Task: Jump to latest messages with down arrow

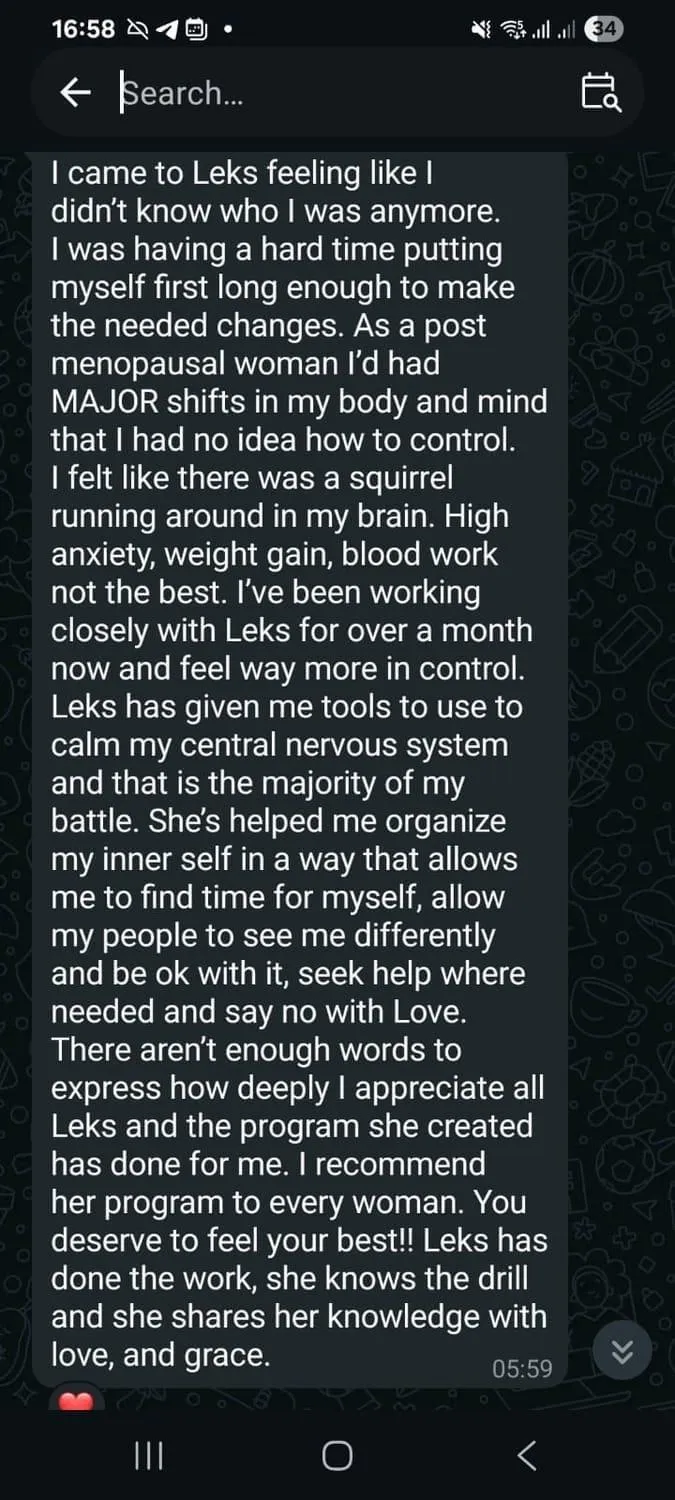Action: point(622,1352)
